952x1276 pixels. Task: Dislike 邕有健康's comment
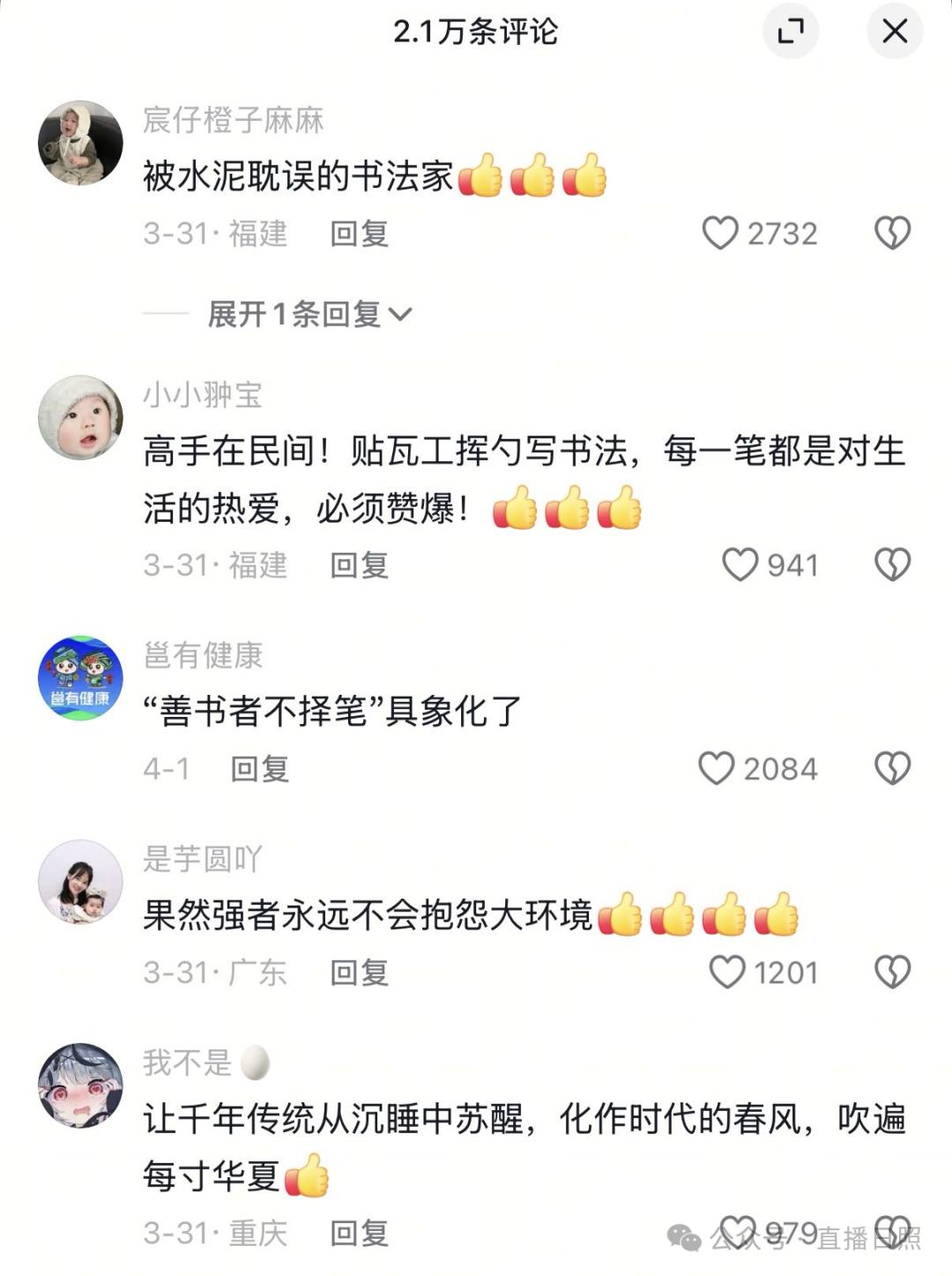coord(892,769)
